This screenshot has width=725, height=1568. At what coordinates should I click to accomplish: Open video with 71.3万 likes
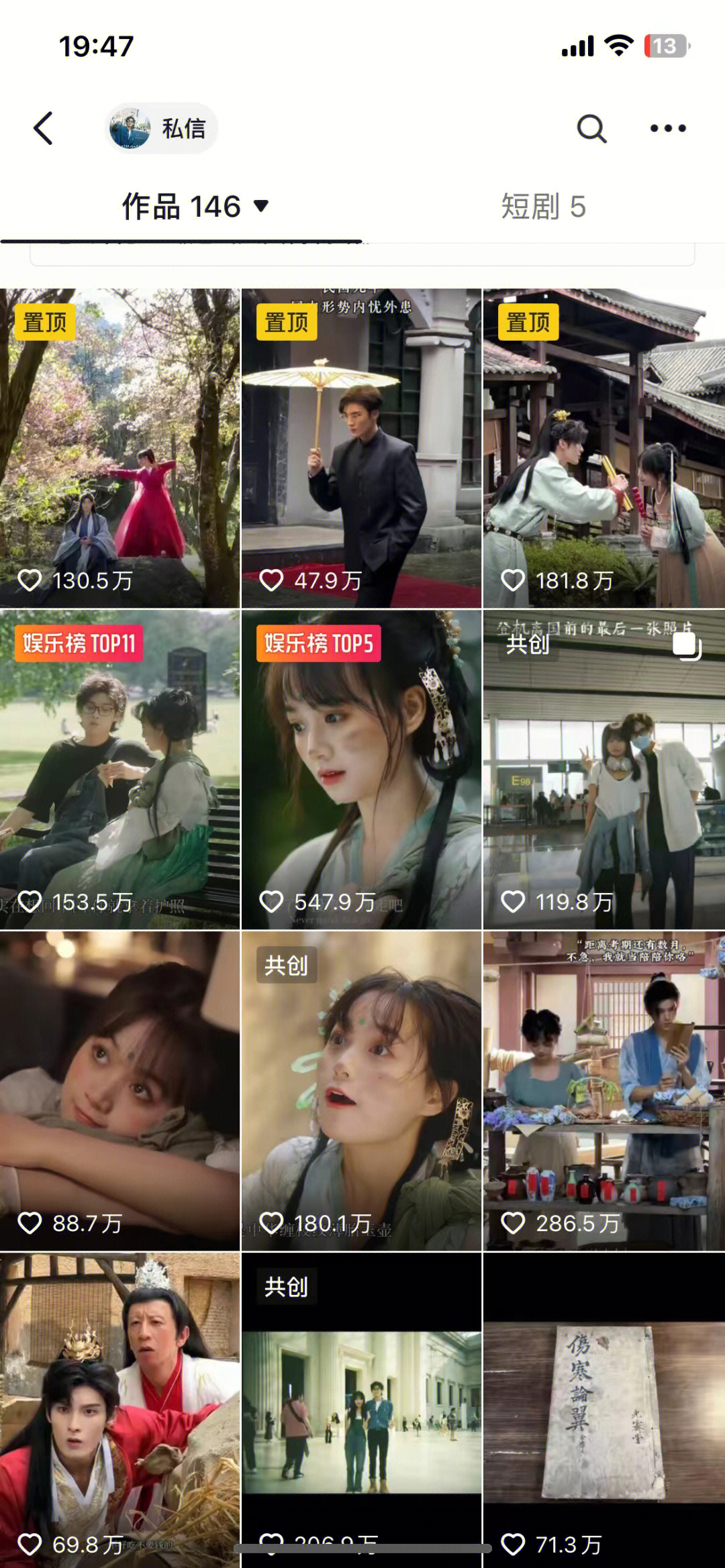pos(603,1402)
